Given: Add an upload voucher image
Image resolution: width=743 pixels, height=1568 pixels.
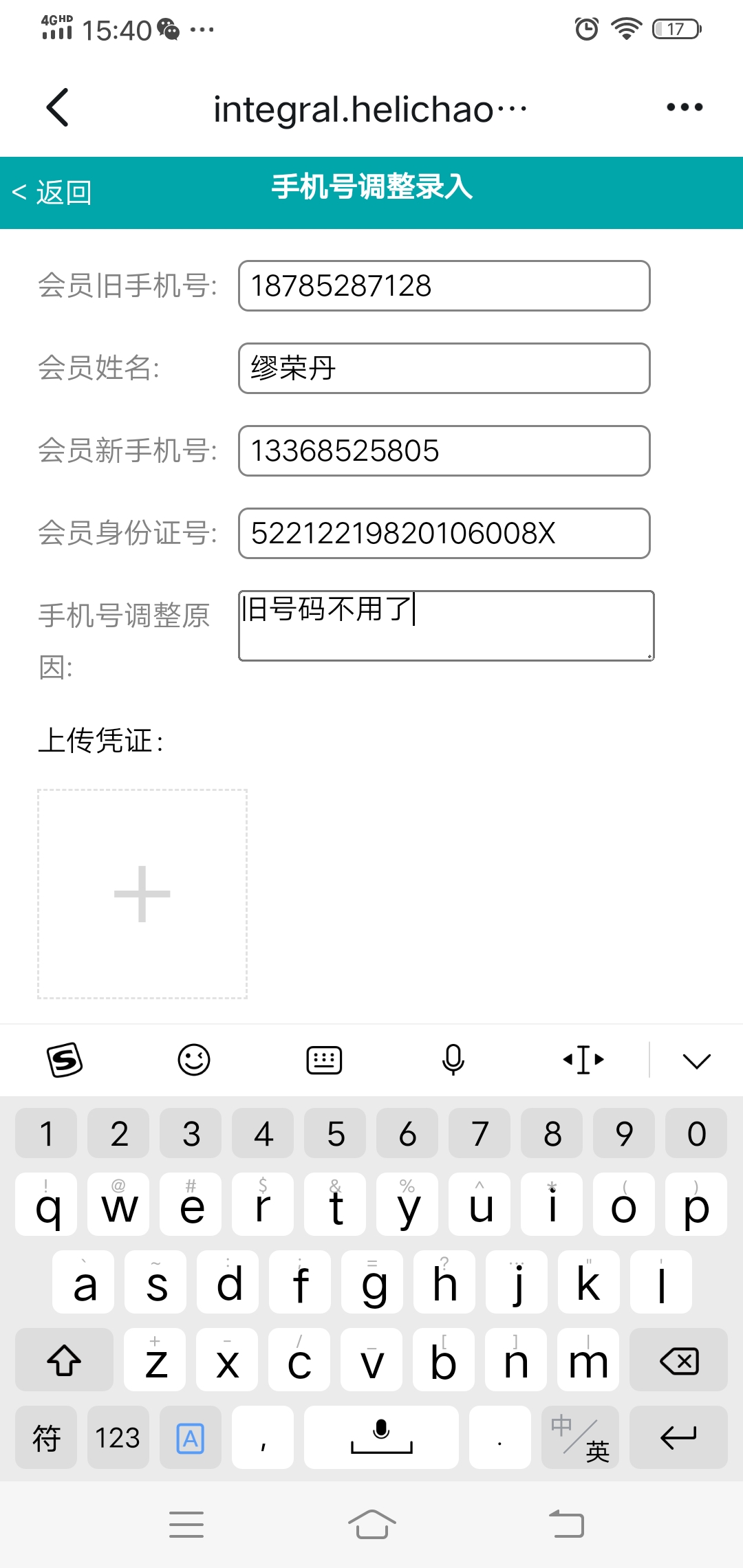Looking at the screenshot, I should pyautogui.click(x=142, y=894).
